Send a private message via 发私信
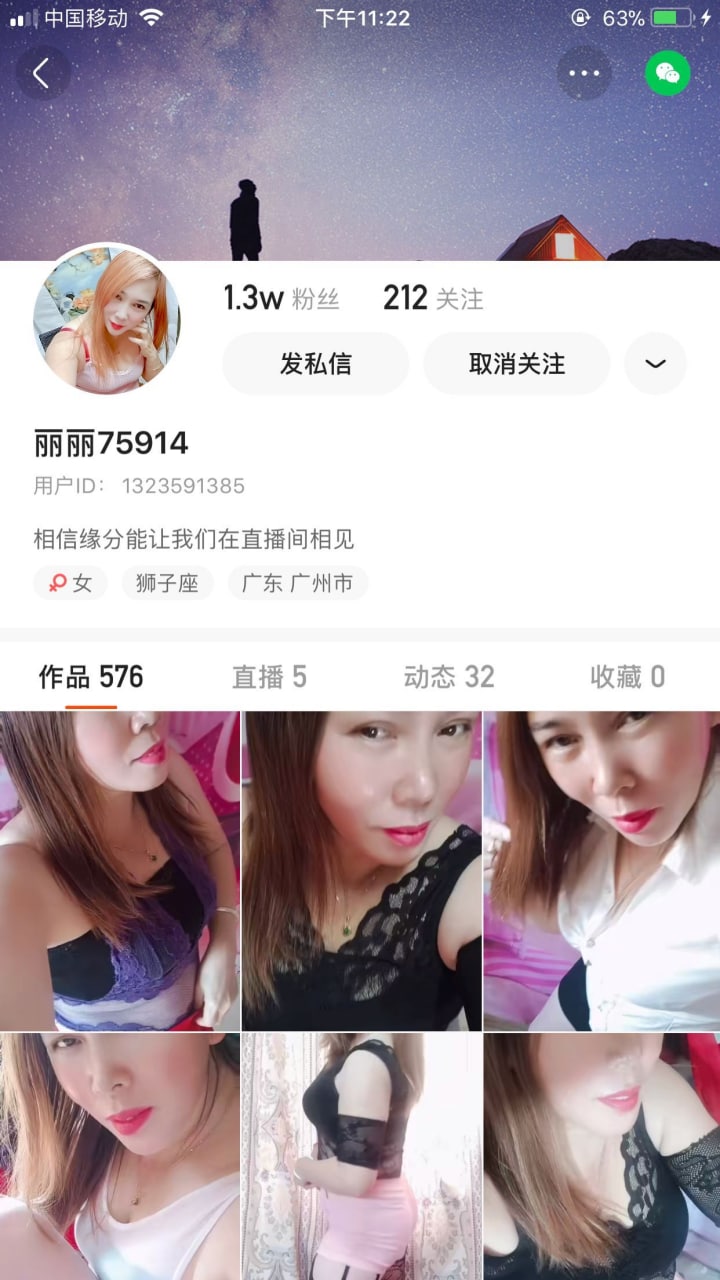The width and height of the screenshot is (720, 1280). click(315, 363)
